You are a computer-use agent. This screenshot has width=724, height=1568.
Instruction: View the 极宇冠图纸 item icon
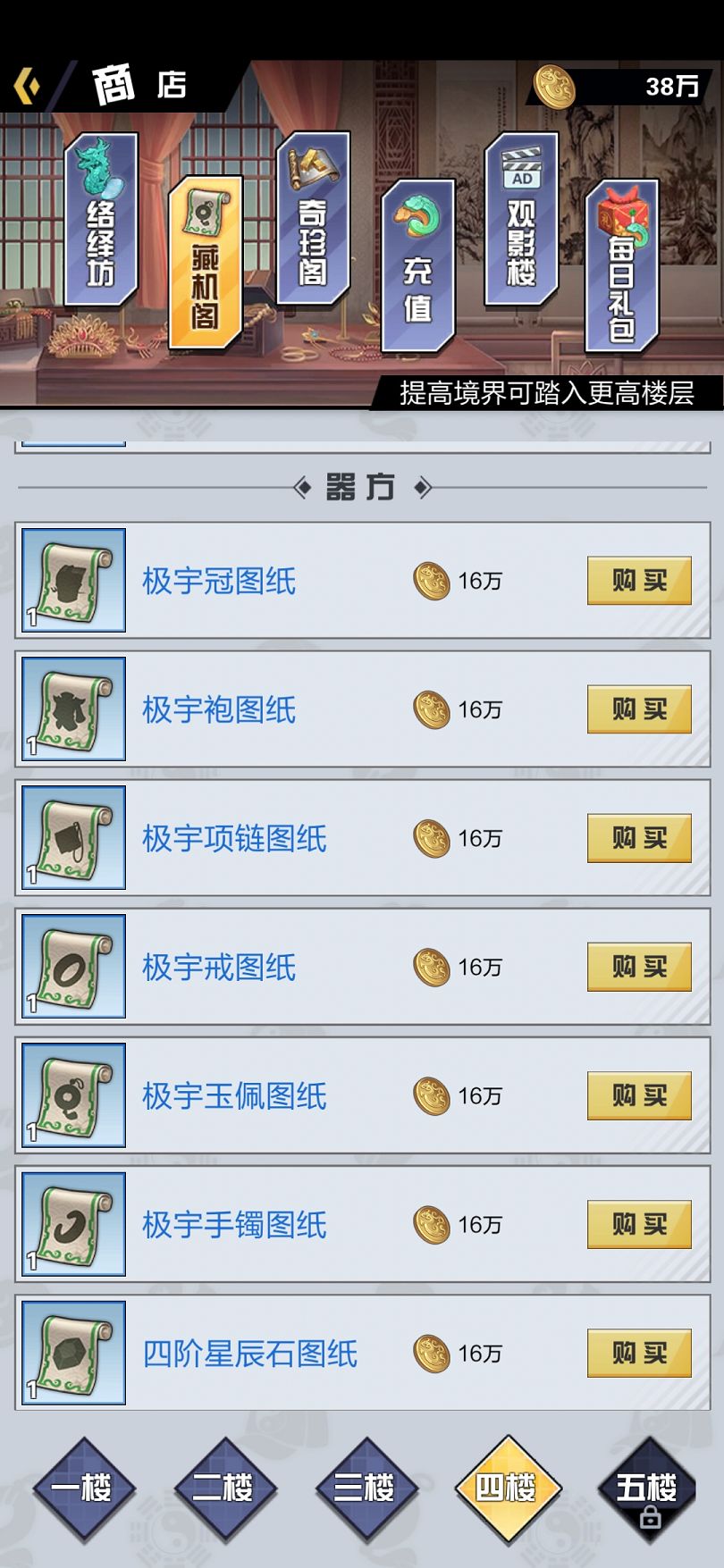pos(73,581)
